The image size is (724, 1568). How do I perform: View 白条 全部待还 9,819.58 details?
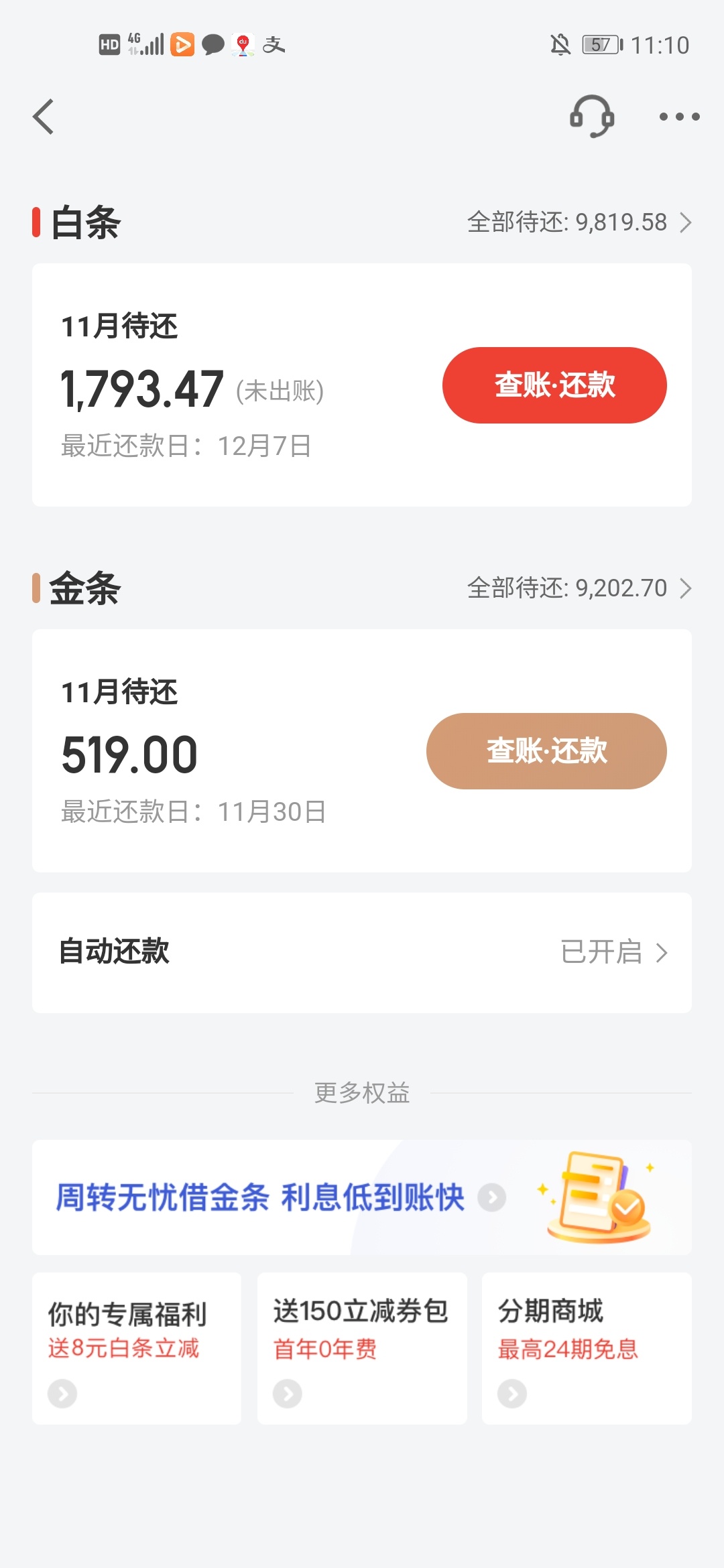coord(579,222)
